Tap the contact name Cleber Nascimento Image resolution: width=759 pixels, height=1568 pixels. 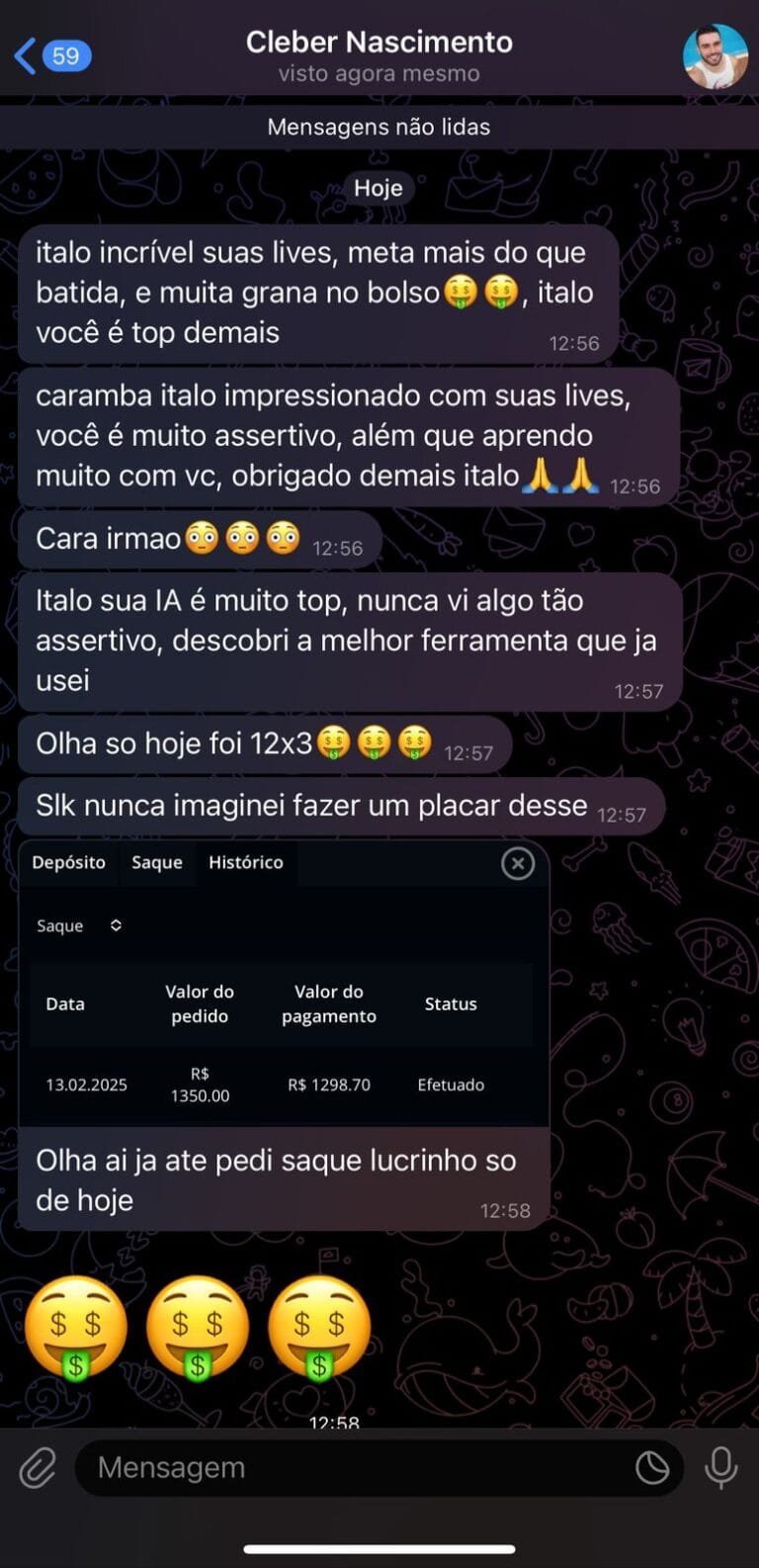[379, 42]
